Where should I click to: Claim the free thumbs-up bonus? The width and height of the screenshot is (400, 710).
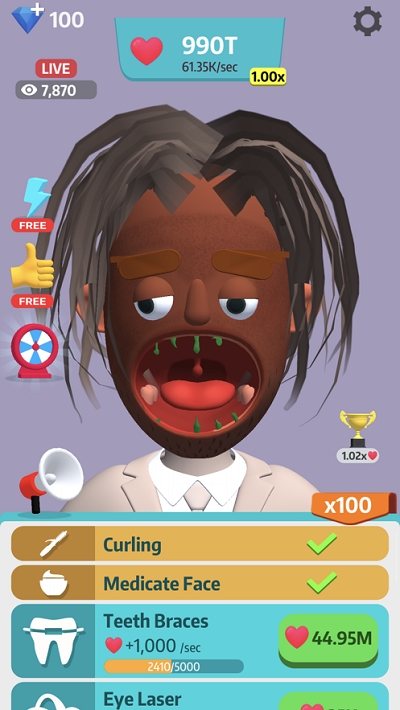click(33, 275)
